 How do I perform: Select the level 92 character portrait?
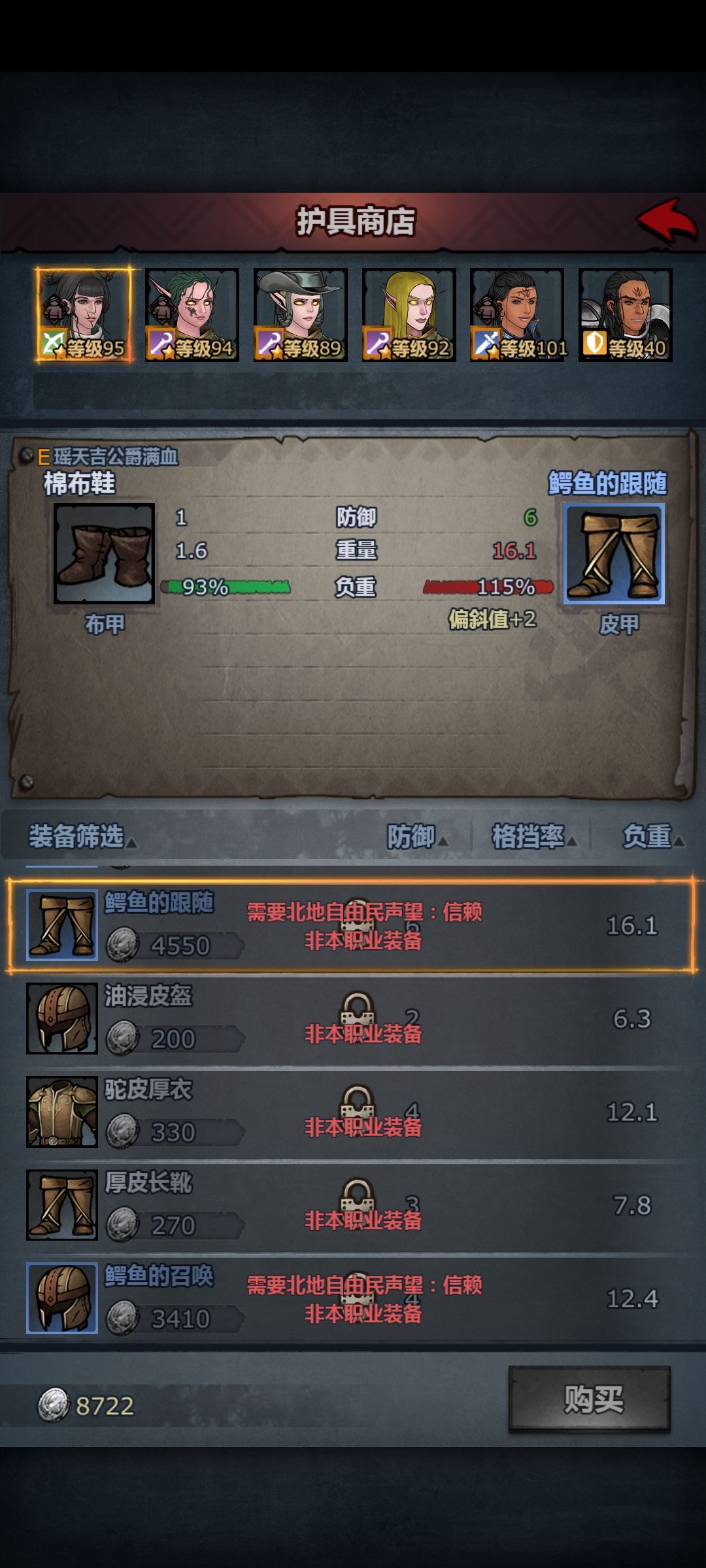(x=409, y=314)
